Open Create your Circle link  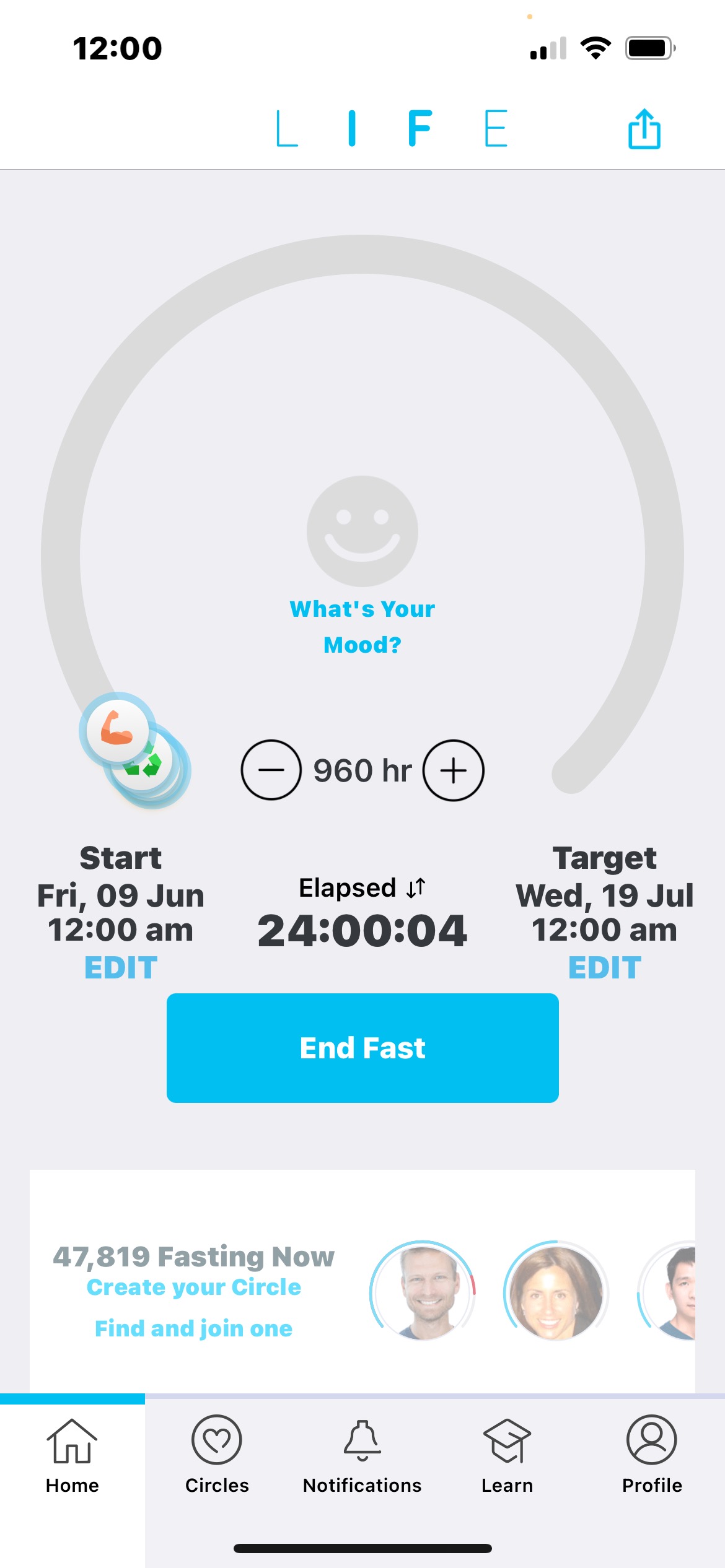pos(194,1287)
